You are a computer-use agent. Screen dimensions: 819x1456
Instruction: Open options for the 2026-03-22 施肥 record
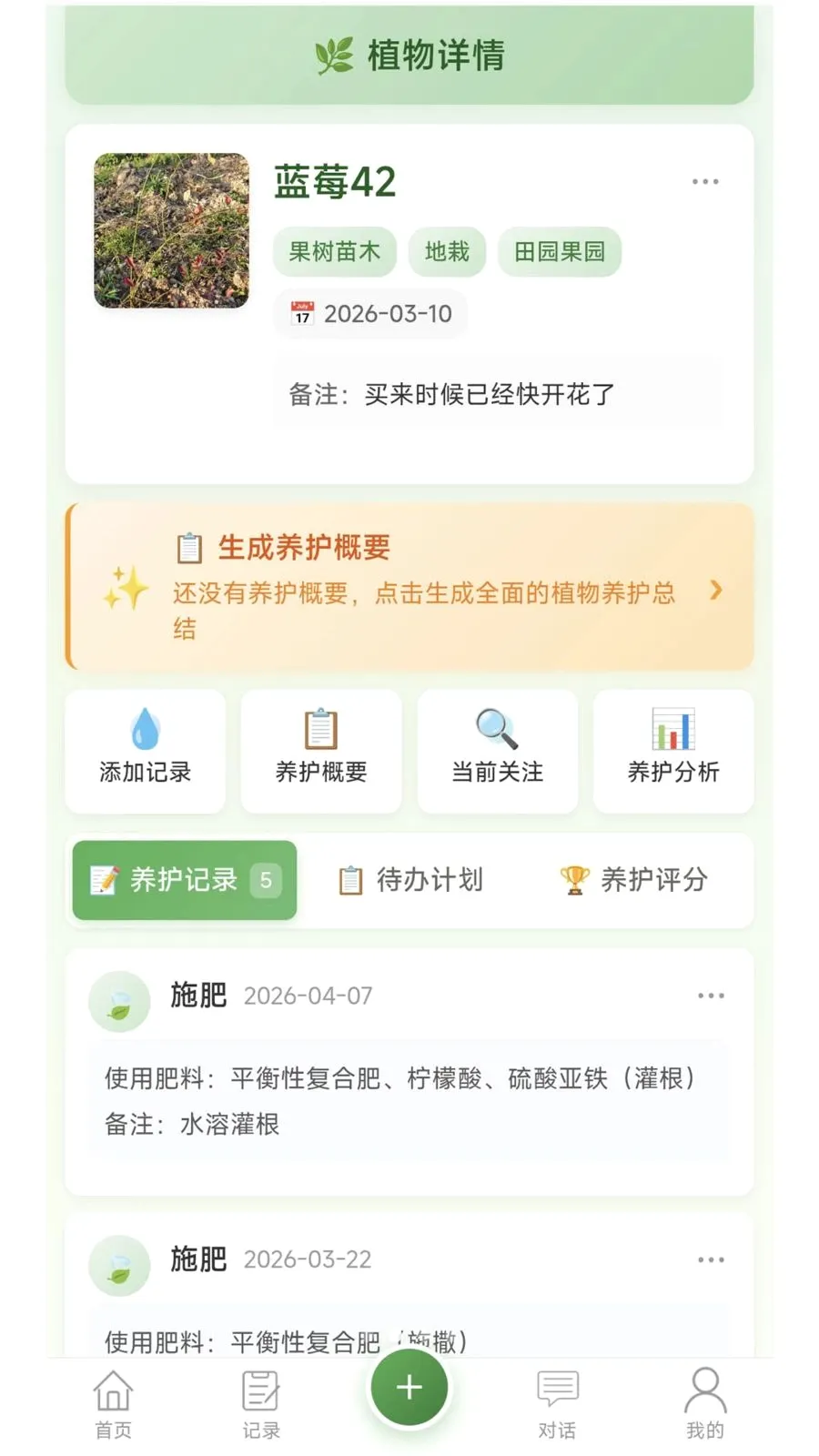coord(711,1259)
